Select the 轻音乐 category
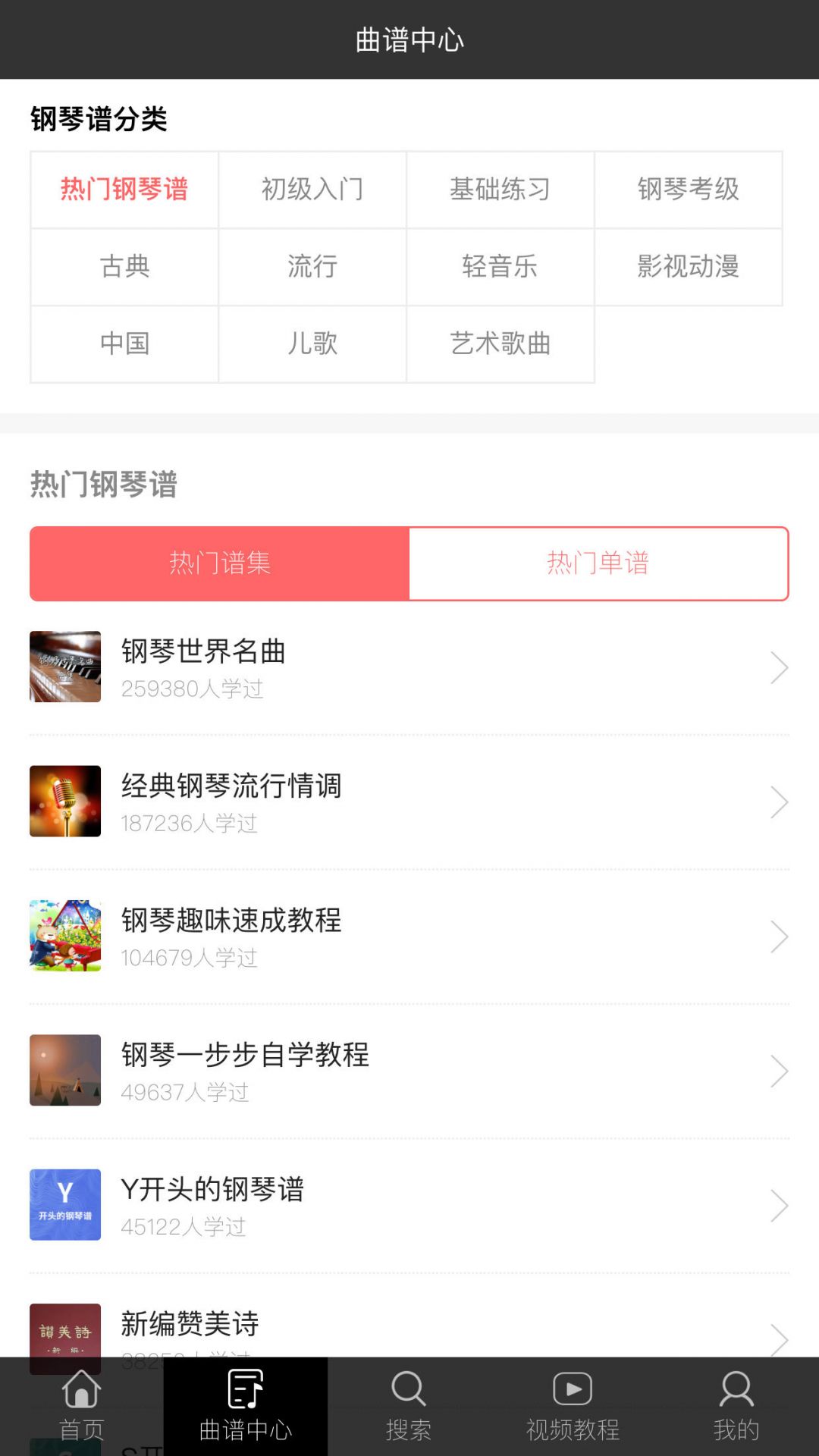The width and height of the screenshot is (819, 1456). click(x=500, y=267)
